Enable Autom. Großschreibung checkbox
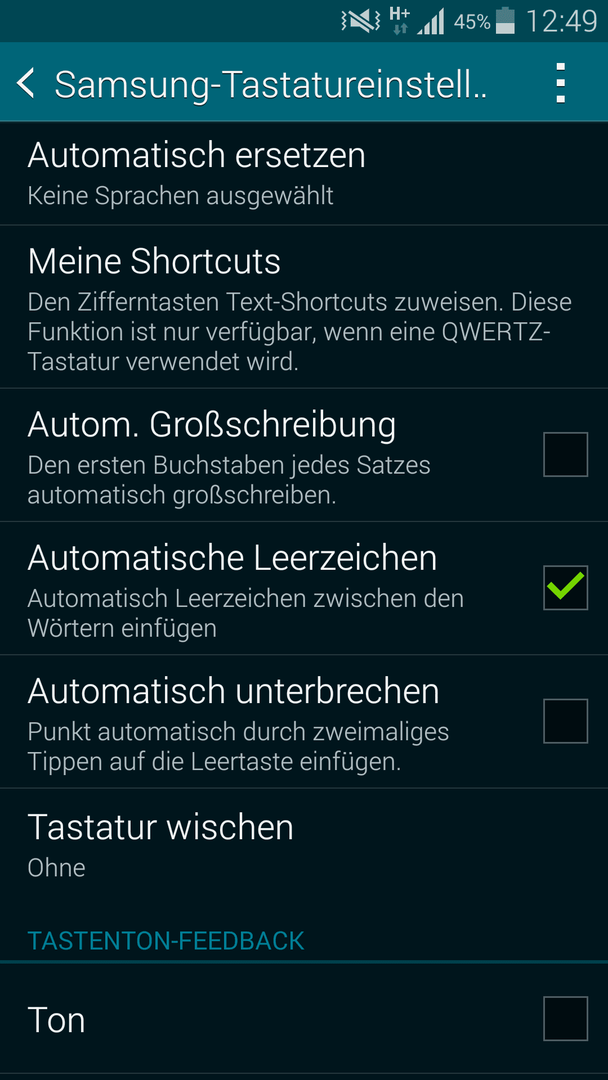 coord(565,455)
